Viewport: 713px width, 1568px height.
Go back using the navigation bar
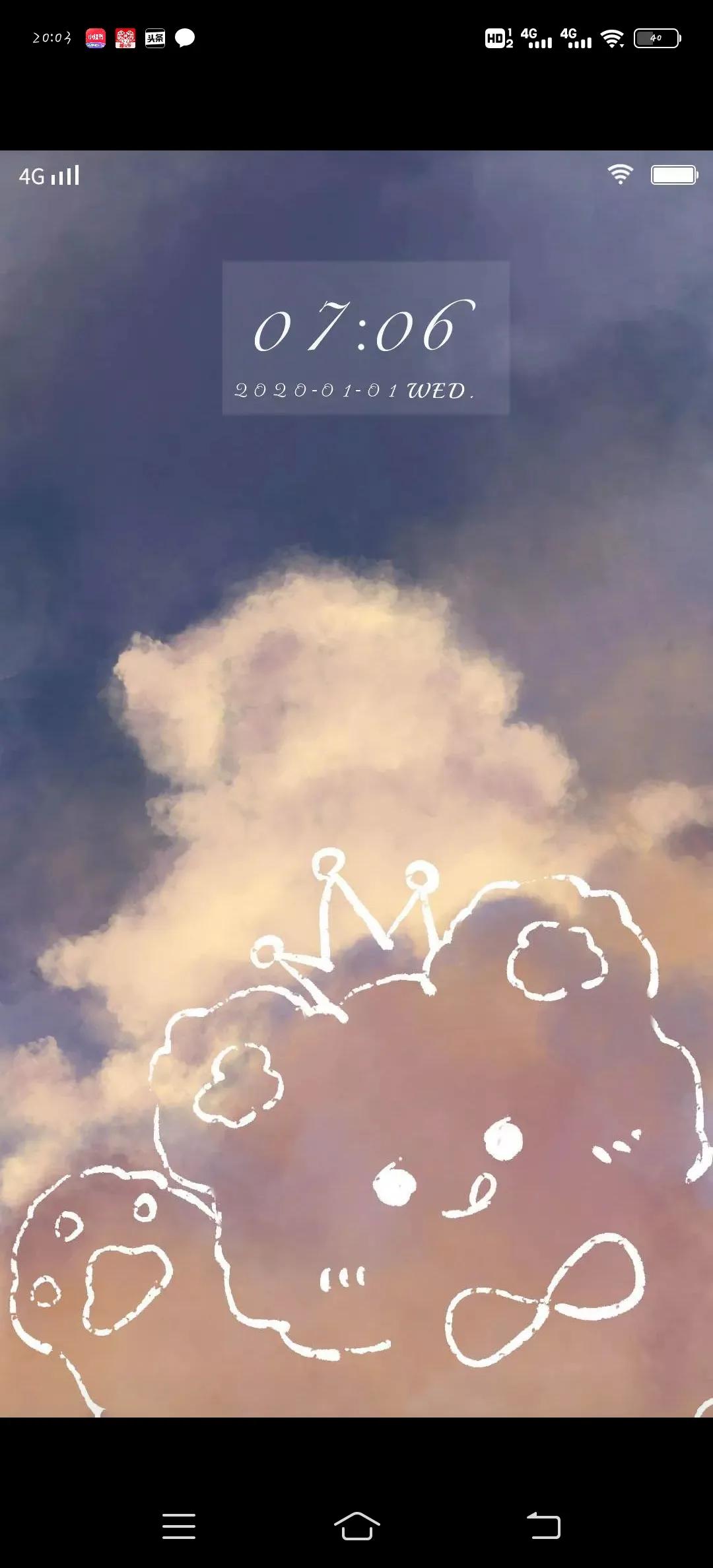[x=543, y=1526]
